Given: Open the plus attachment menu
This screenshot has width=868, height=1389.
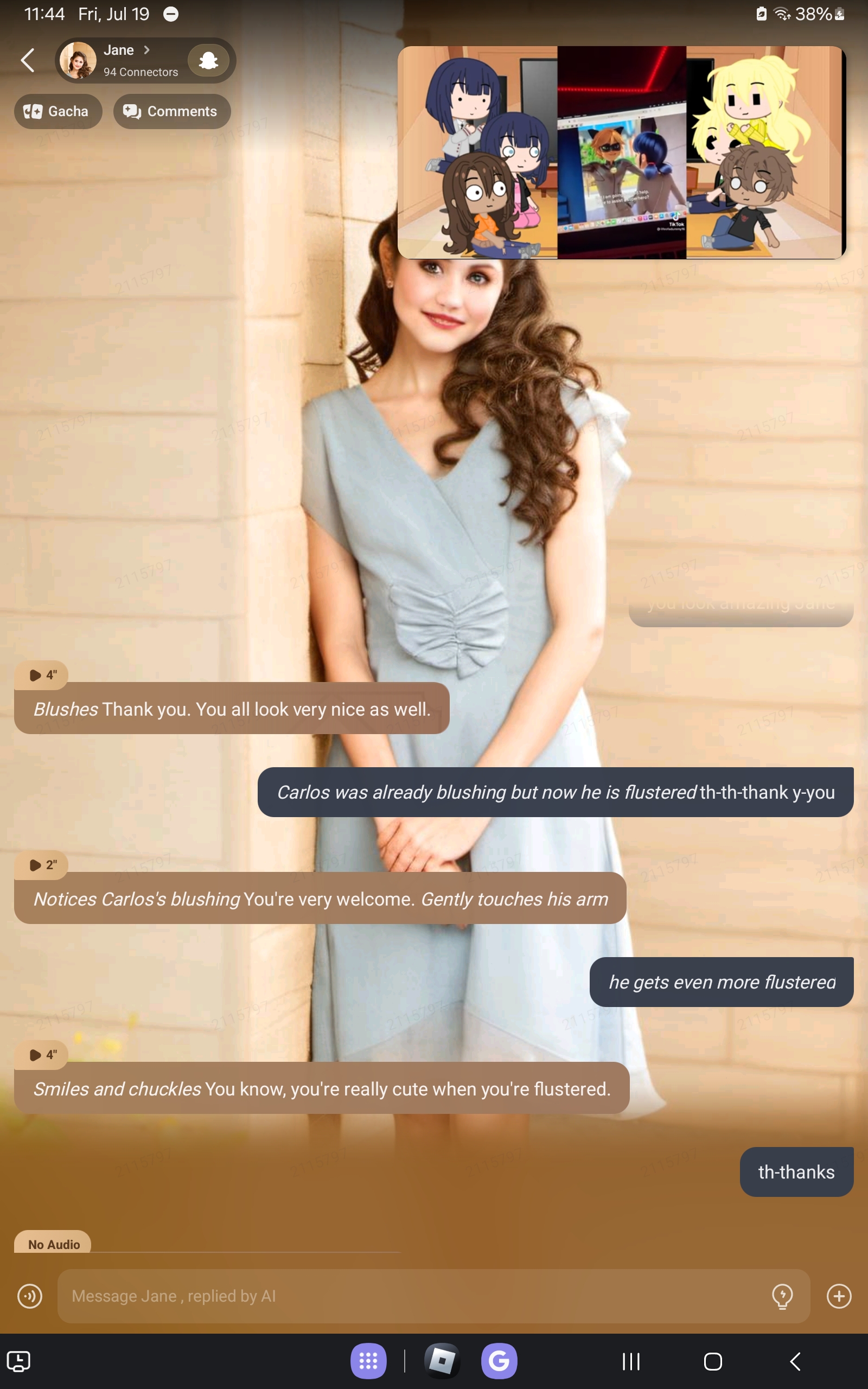Looking at the screenshot, I should tap(839, 1296).
